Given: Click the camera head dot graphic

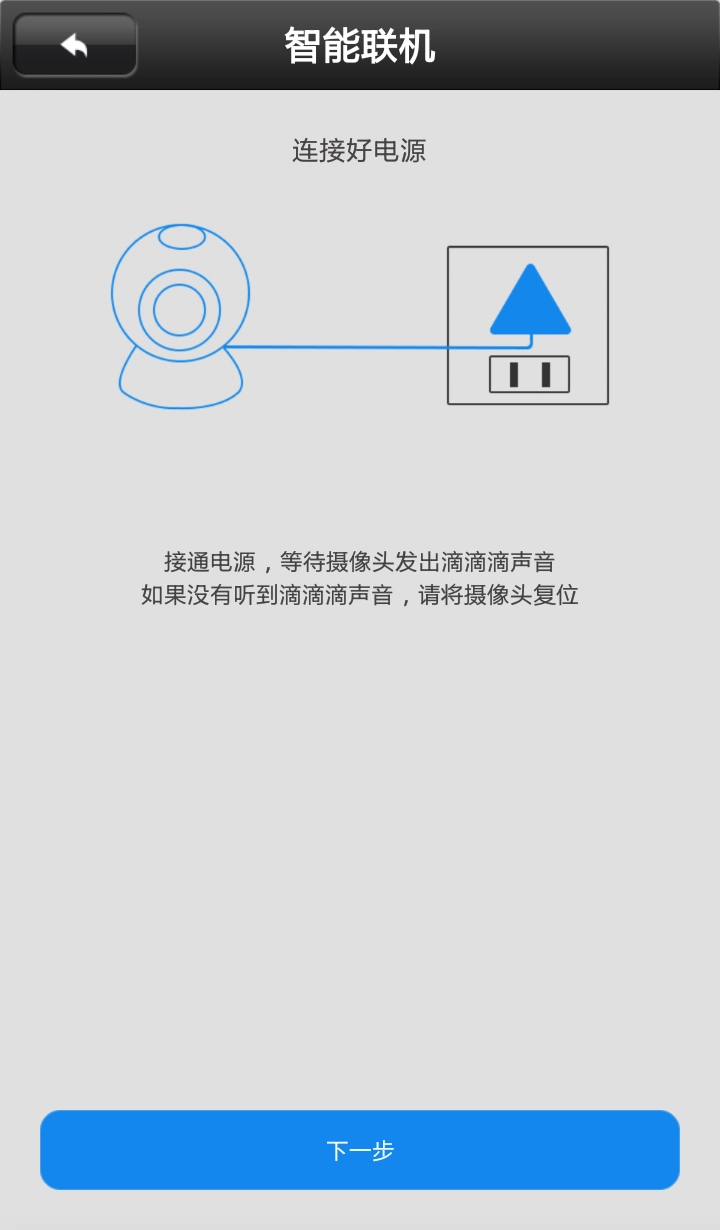Looking at the screenshot, I should coord(180,238).
